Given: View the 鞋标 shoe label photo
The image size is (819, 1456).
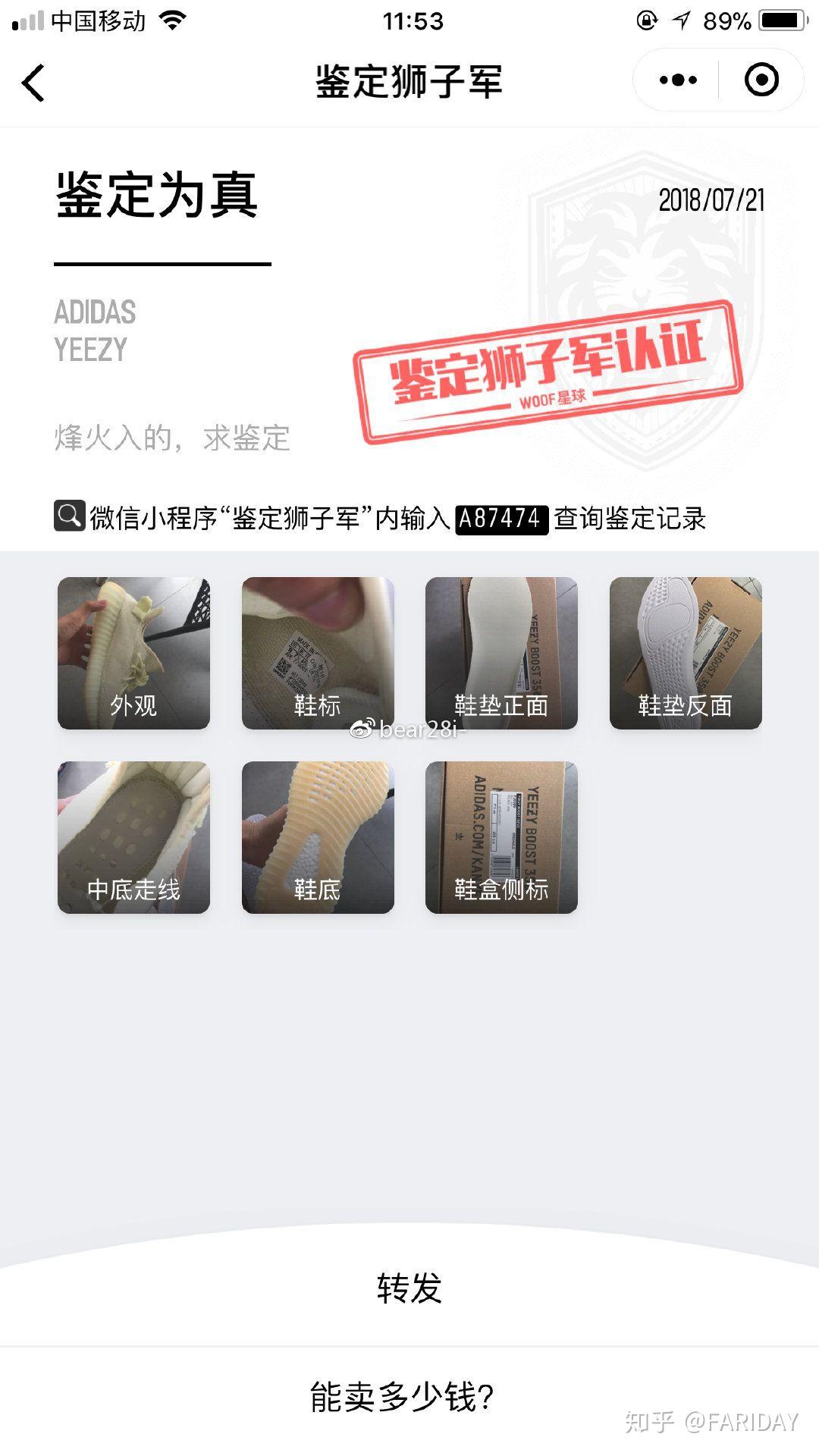Looking at the screenshot, I should pyautogui.click(x=318, y=653).
